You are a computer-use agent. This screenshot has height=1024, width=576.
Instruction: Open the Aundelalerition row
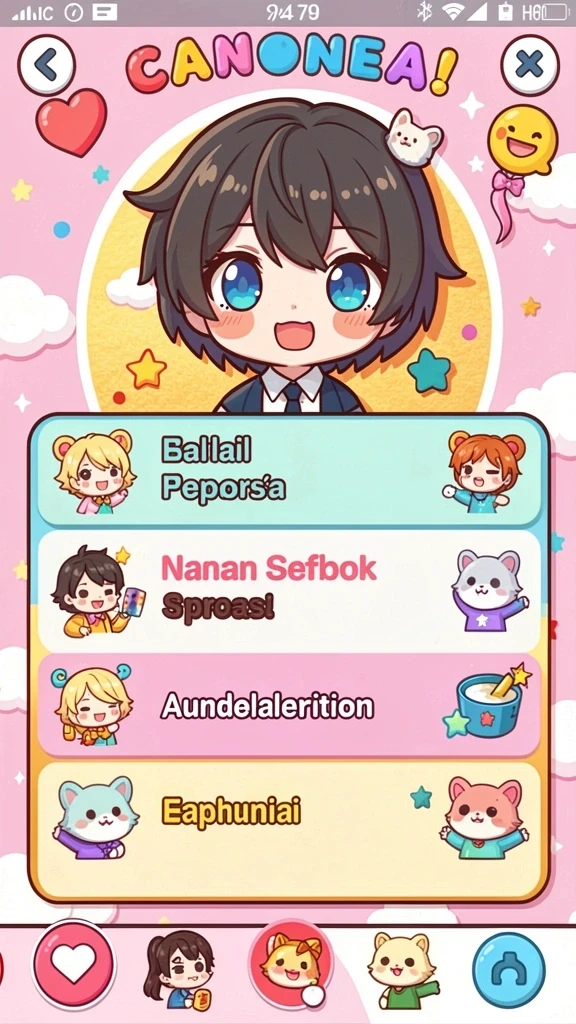click(x=289, y=705)
